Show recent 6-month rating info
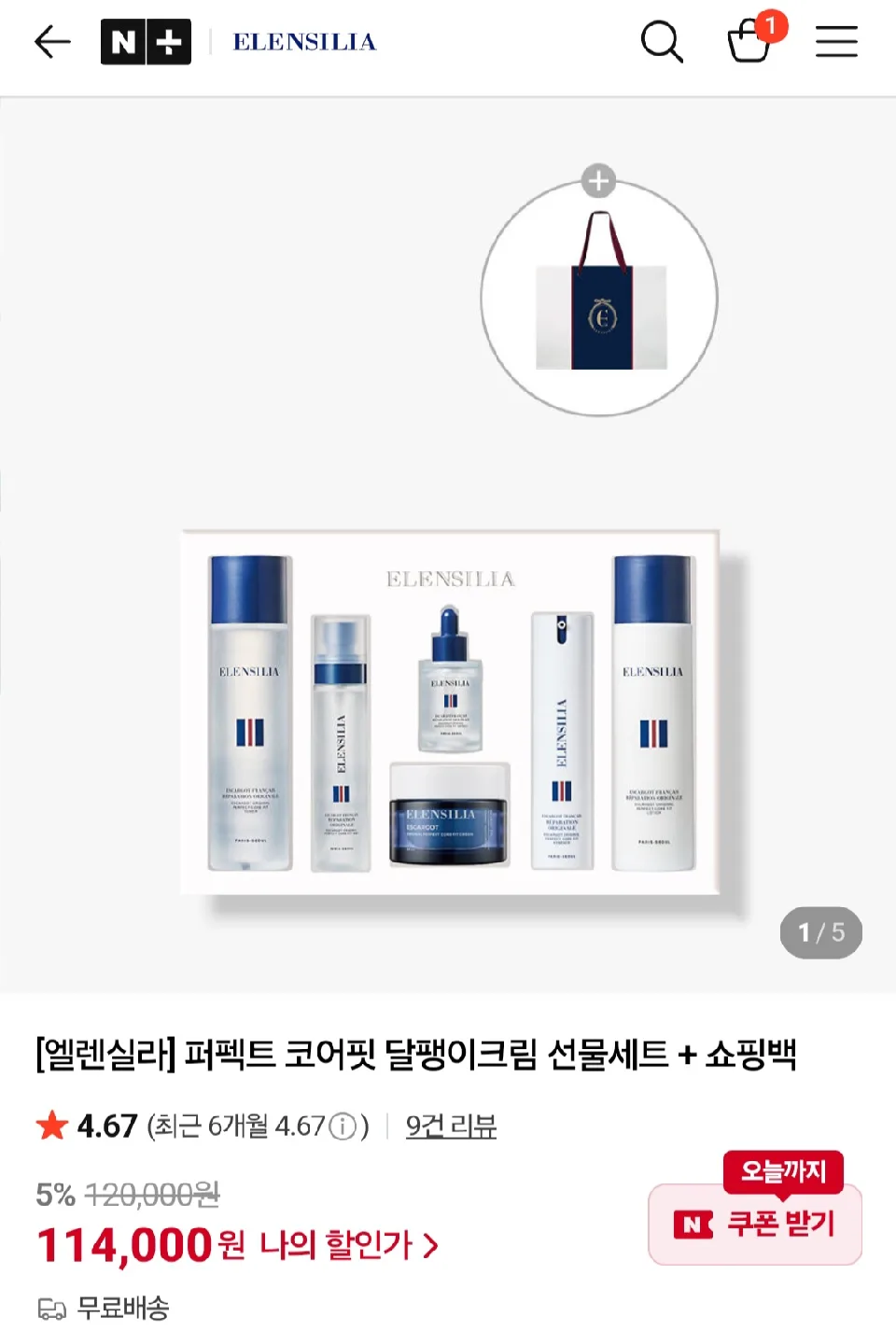Viewport: 896px width, 1344px height. pos(343,1127)
